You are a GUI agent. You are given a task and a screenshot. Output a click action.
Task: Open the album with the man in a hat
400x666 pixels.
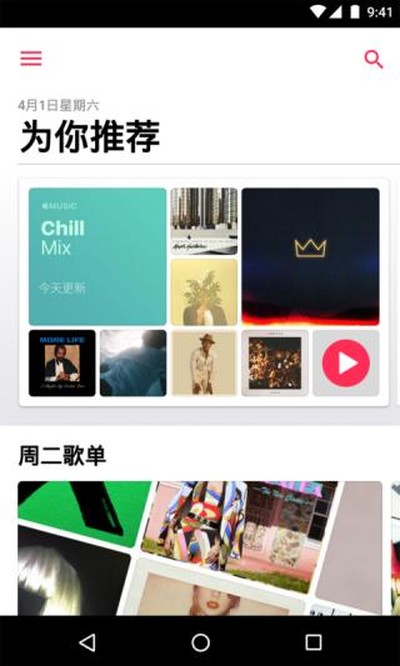point(204,363)
